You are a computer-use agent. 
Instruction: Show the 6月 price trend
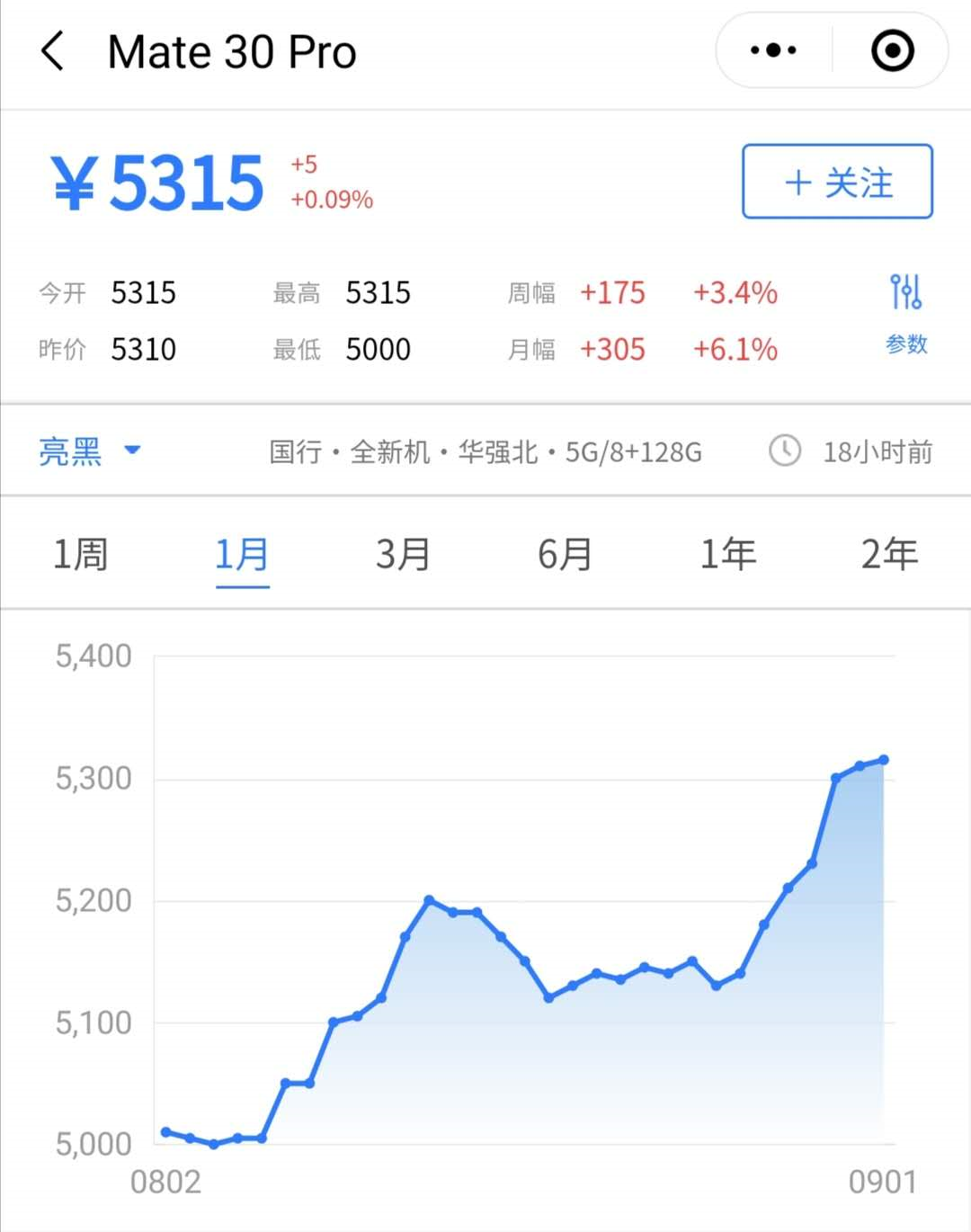pyautogui.click(x=565, y=554)
